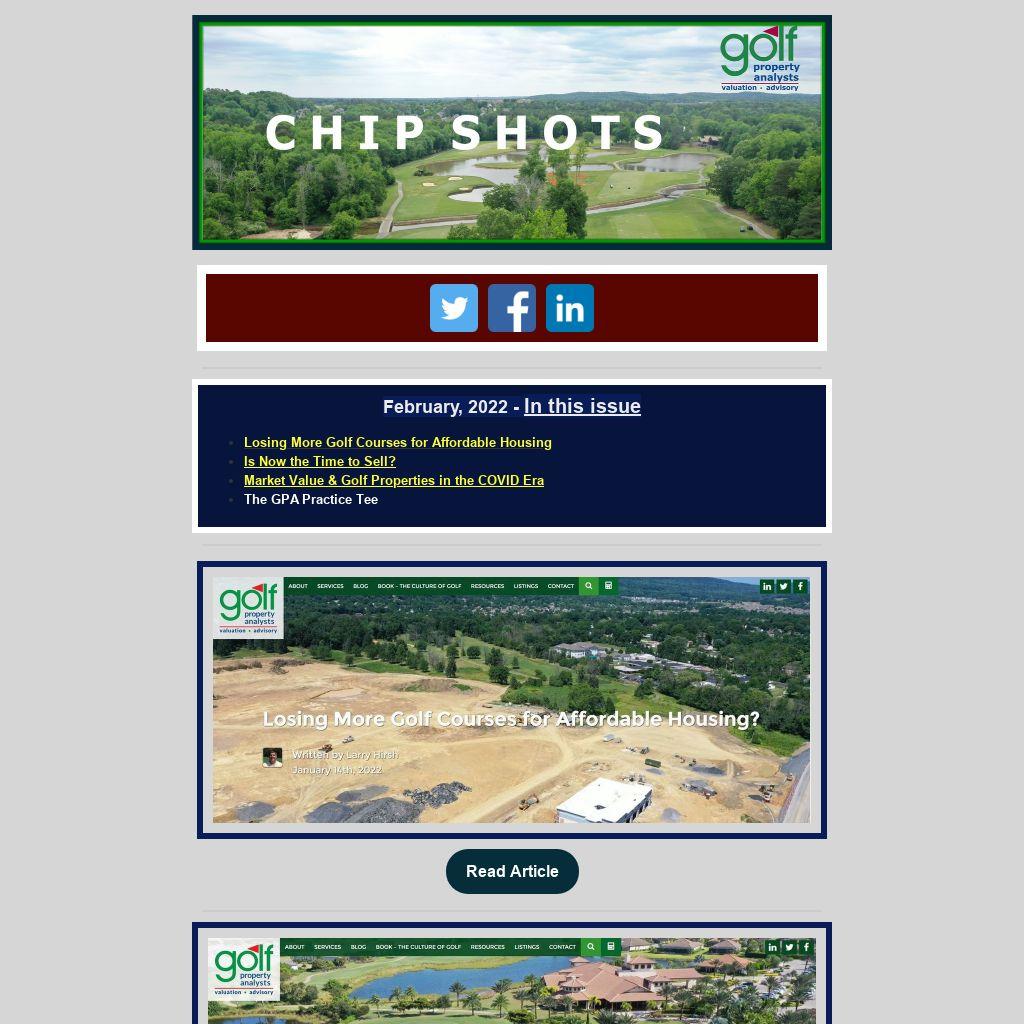Open Market Value & Golf Properties COVID Era link

pos(394,480)
